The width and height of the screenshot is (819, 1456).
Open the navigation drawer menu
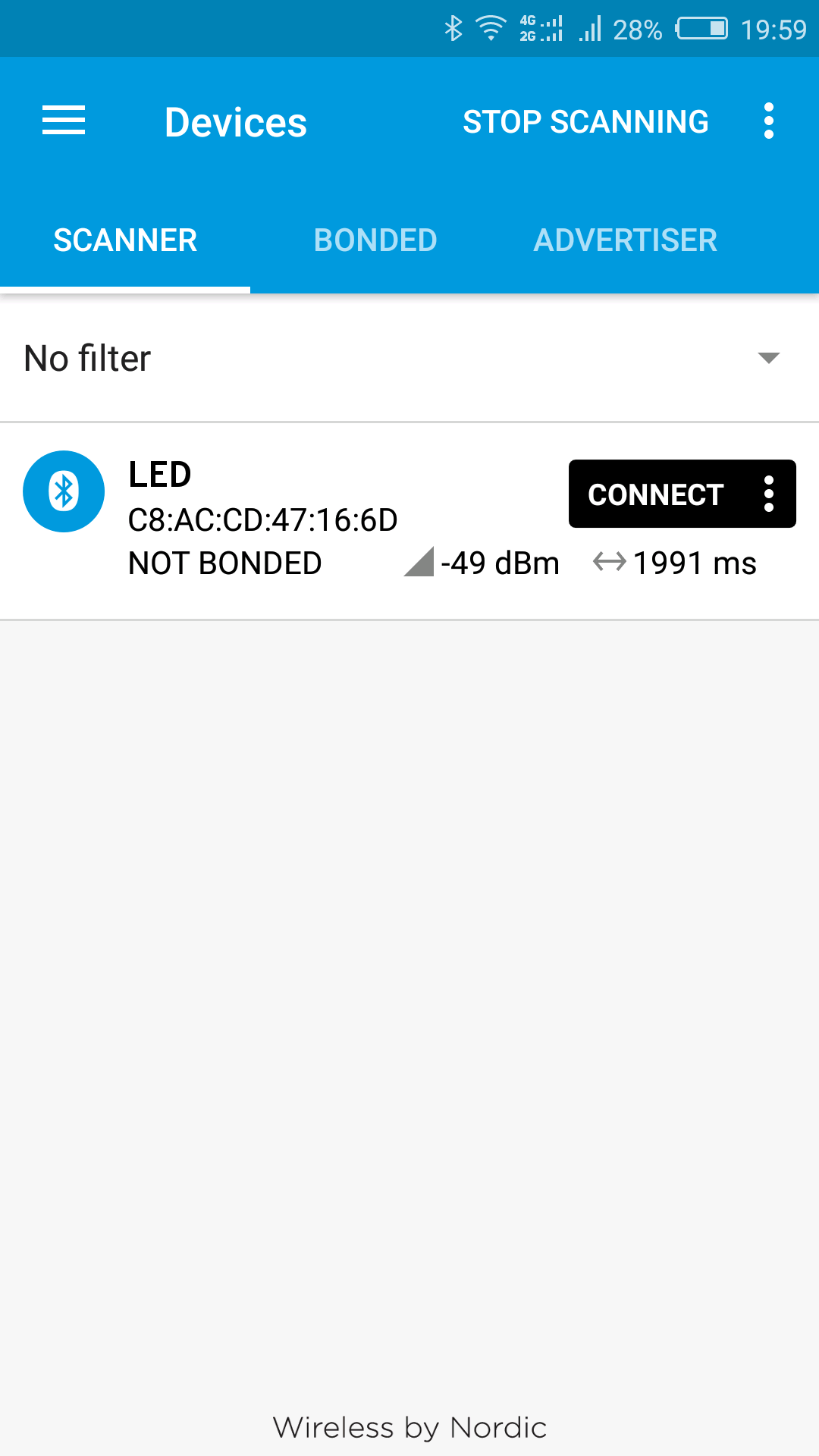pos(64,121)
